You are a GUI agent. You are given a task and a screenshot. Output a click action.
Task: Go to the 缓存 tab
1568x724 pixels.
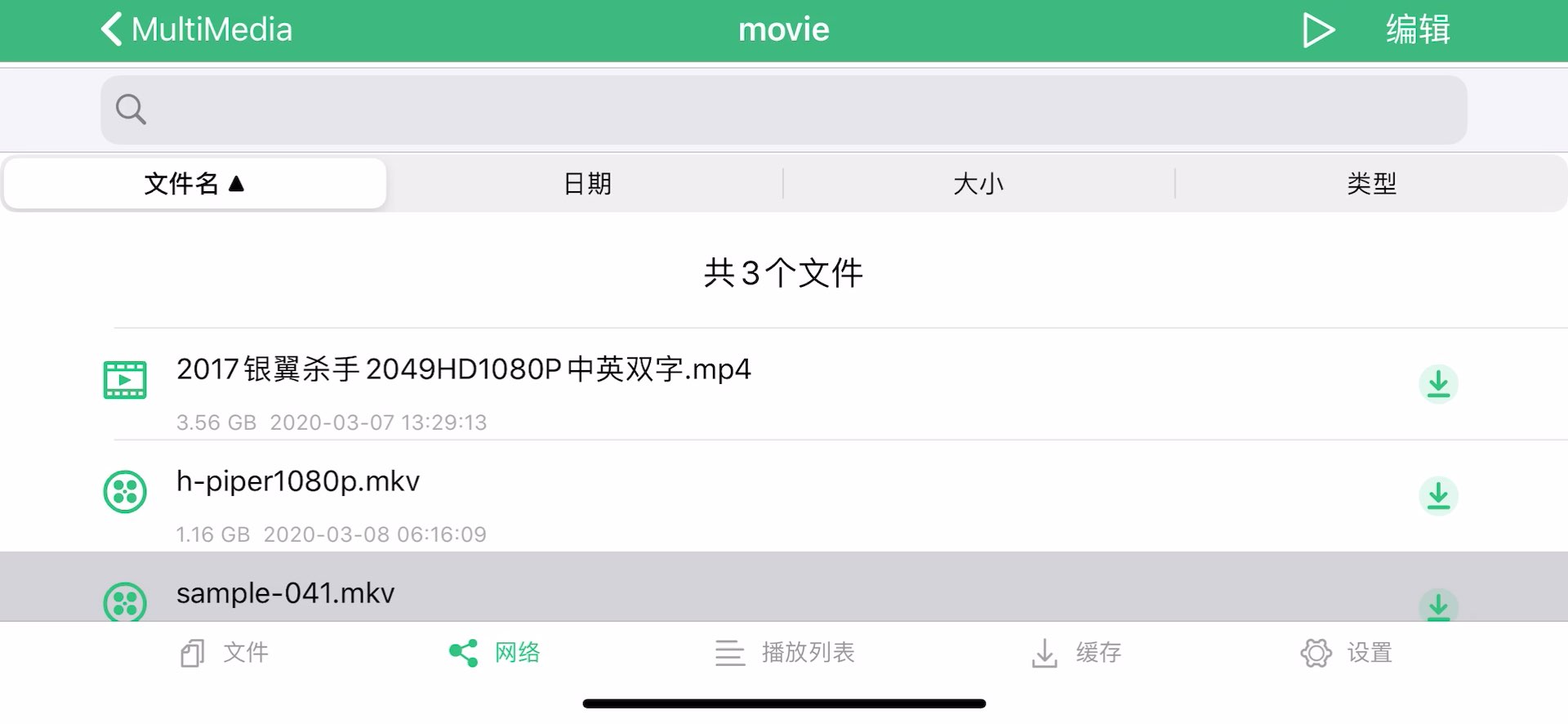tap(1076, 653)
